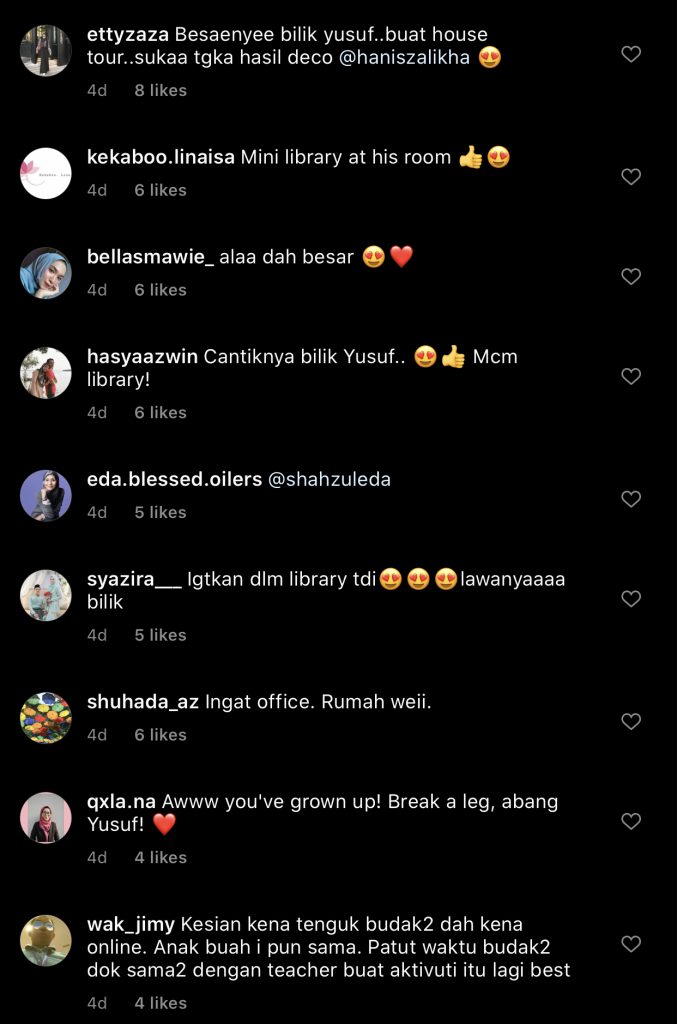
Task: Open the username shuhada_az
Action: (x=143, y=702)
